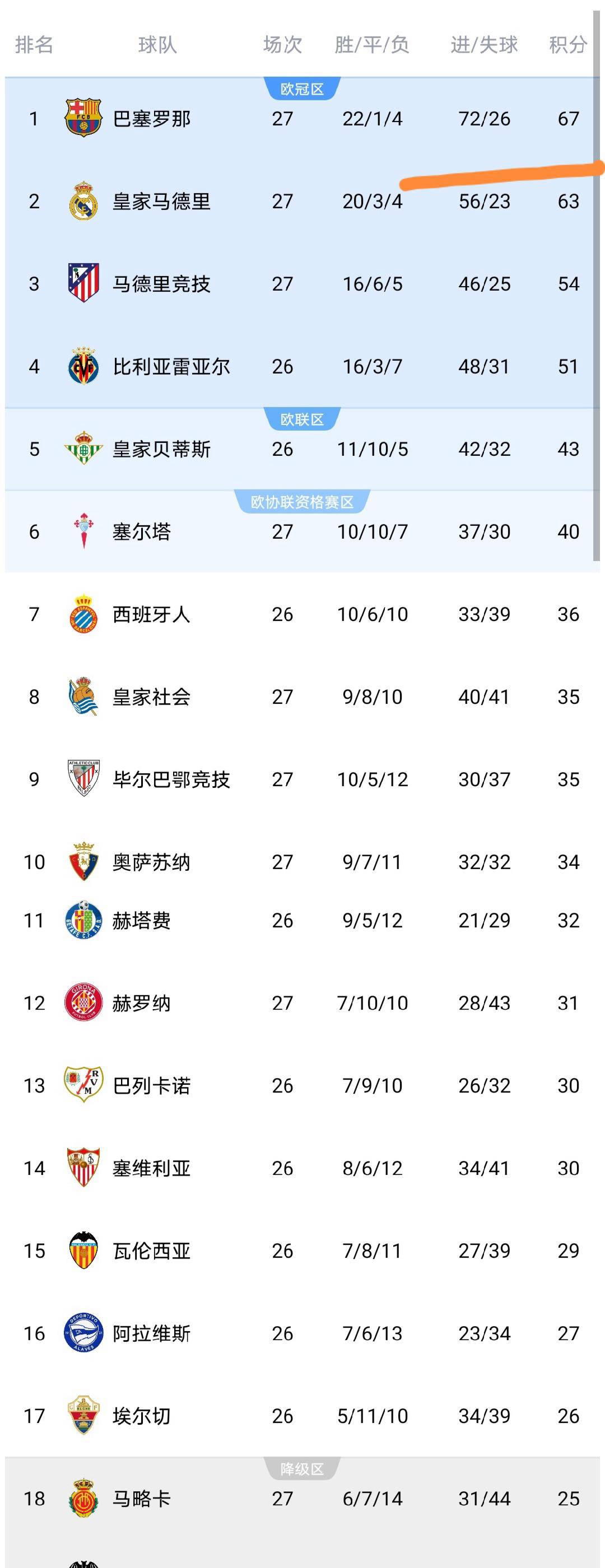This screenshot has width=605, height=1568.
Task: Open the 皇家马德里 team row
Action: pos(161,202)
